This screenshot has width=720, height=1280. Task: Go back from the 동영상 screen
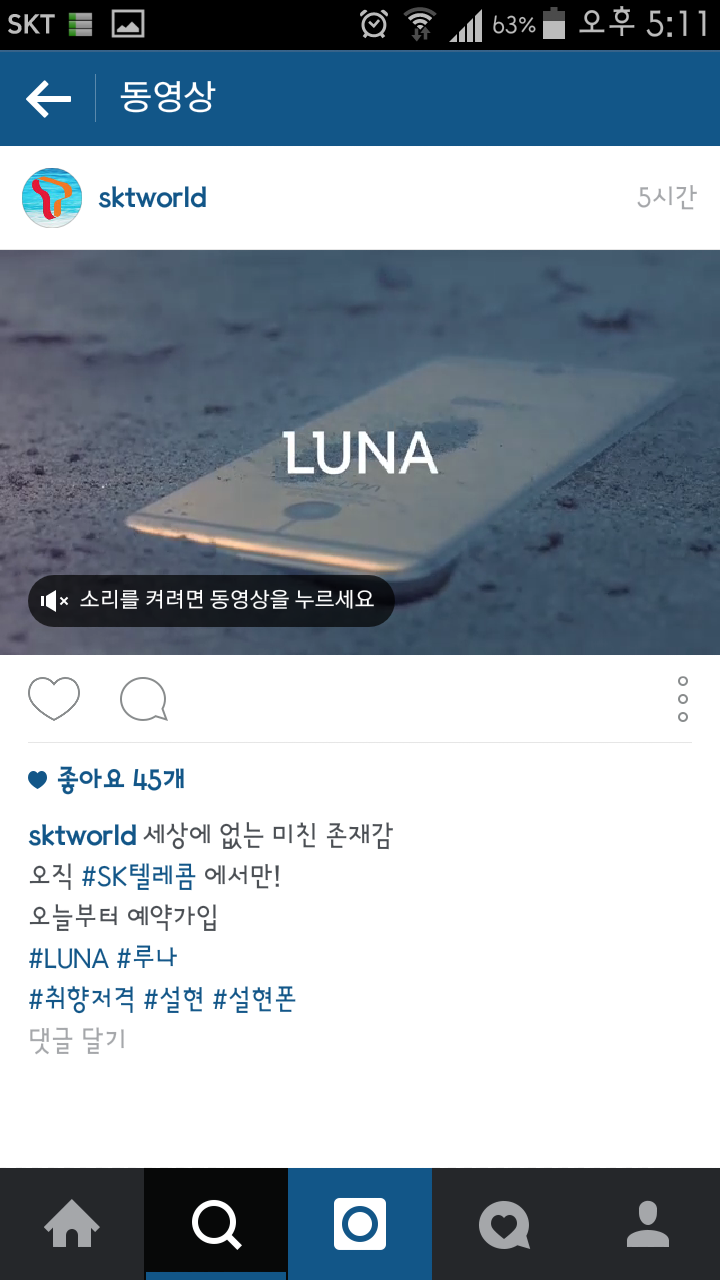point(48,98)
